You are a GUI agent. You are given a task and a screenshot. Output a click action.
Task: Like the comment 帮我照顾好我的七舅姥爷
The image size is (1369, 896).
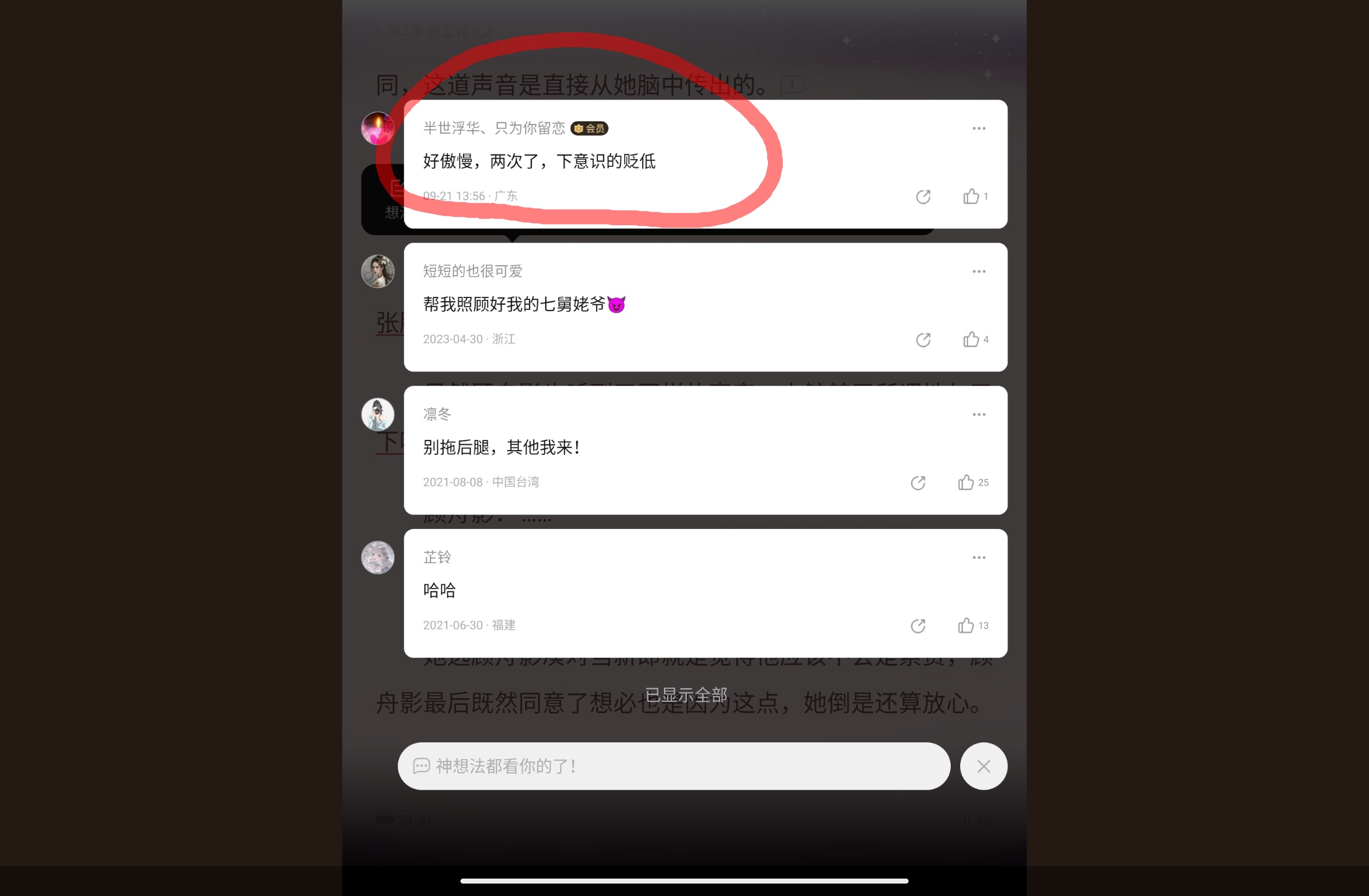click(x=976, y=339)
